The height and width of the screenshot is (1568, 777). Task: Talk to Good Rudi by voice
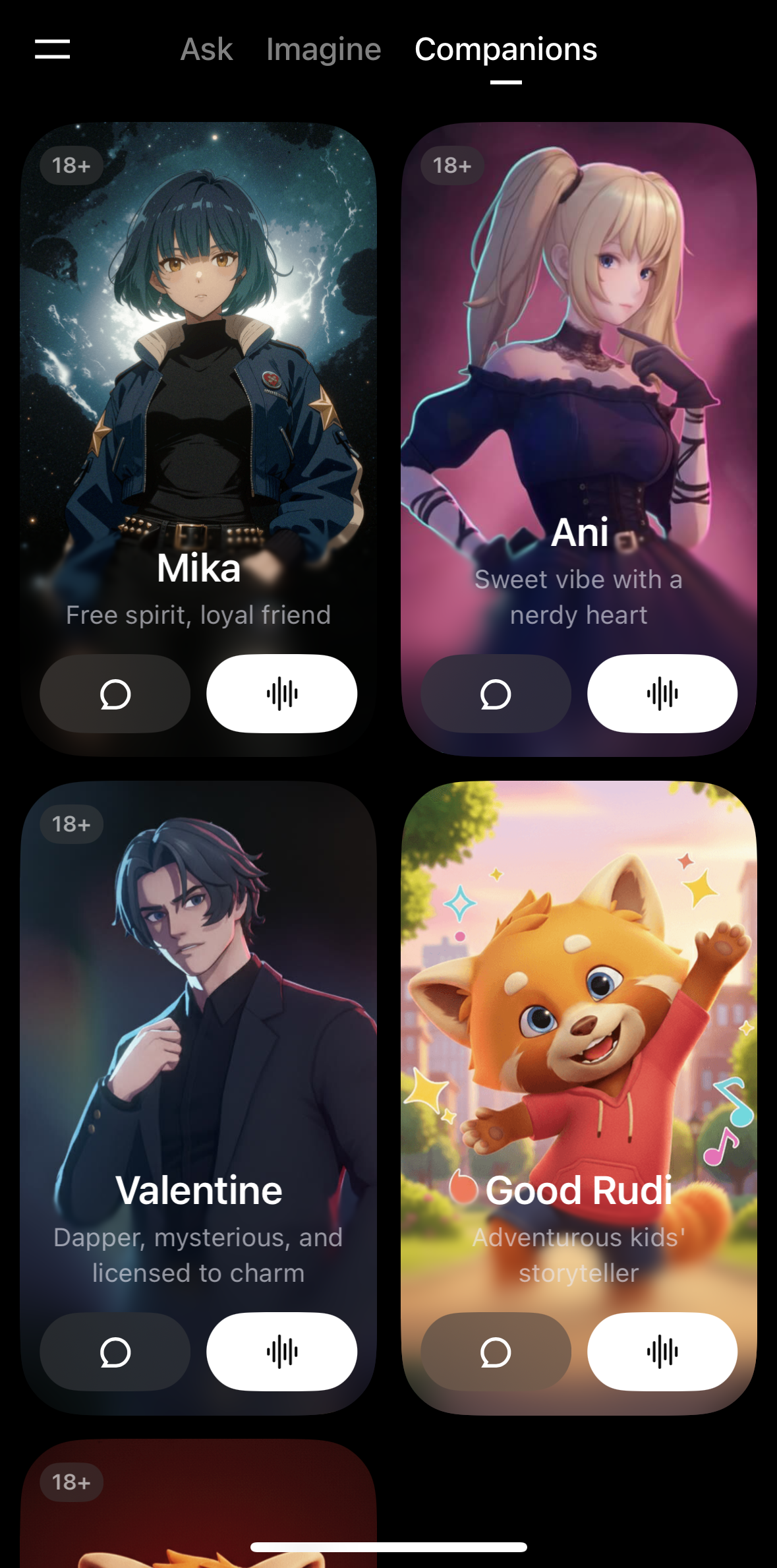point(662,1352)
